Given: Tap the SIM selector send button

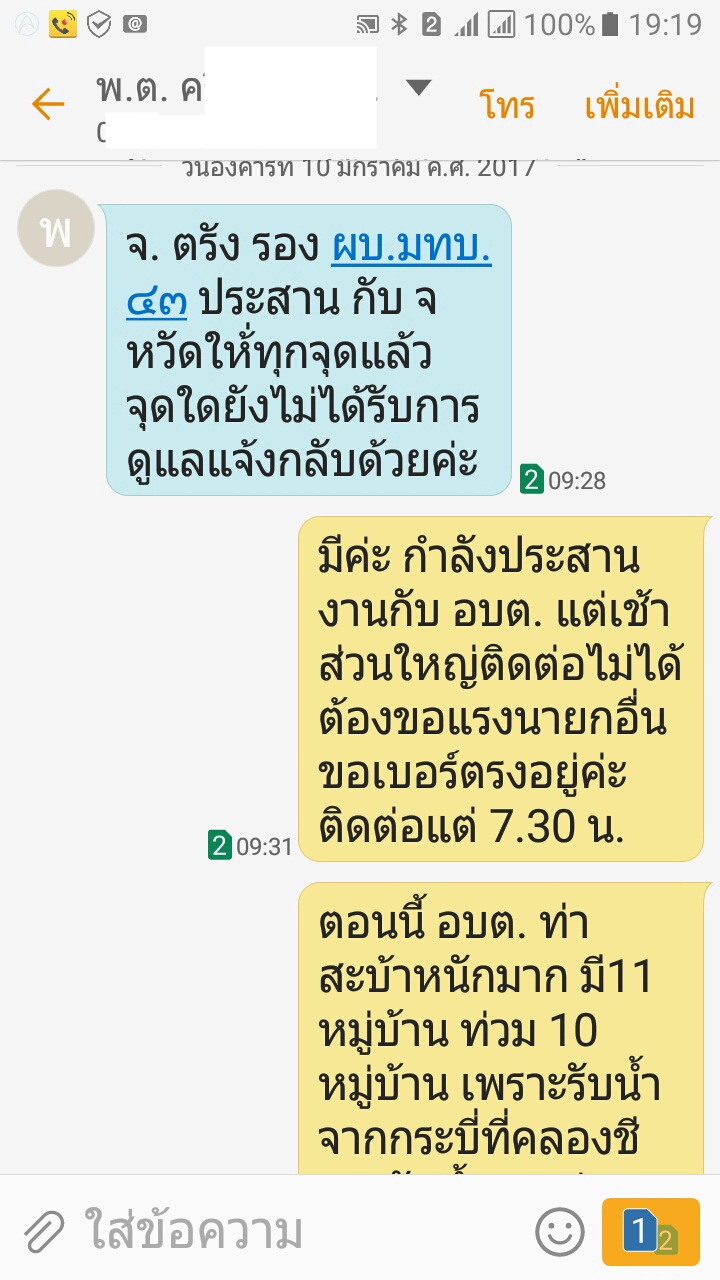Looking at the screenshot, I should pyautogui.click(x=650, y=1231).
